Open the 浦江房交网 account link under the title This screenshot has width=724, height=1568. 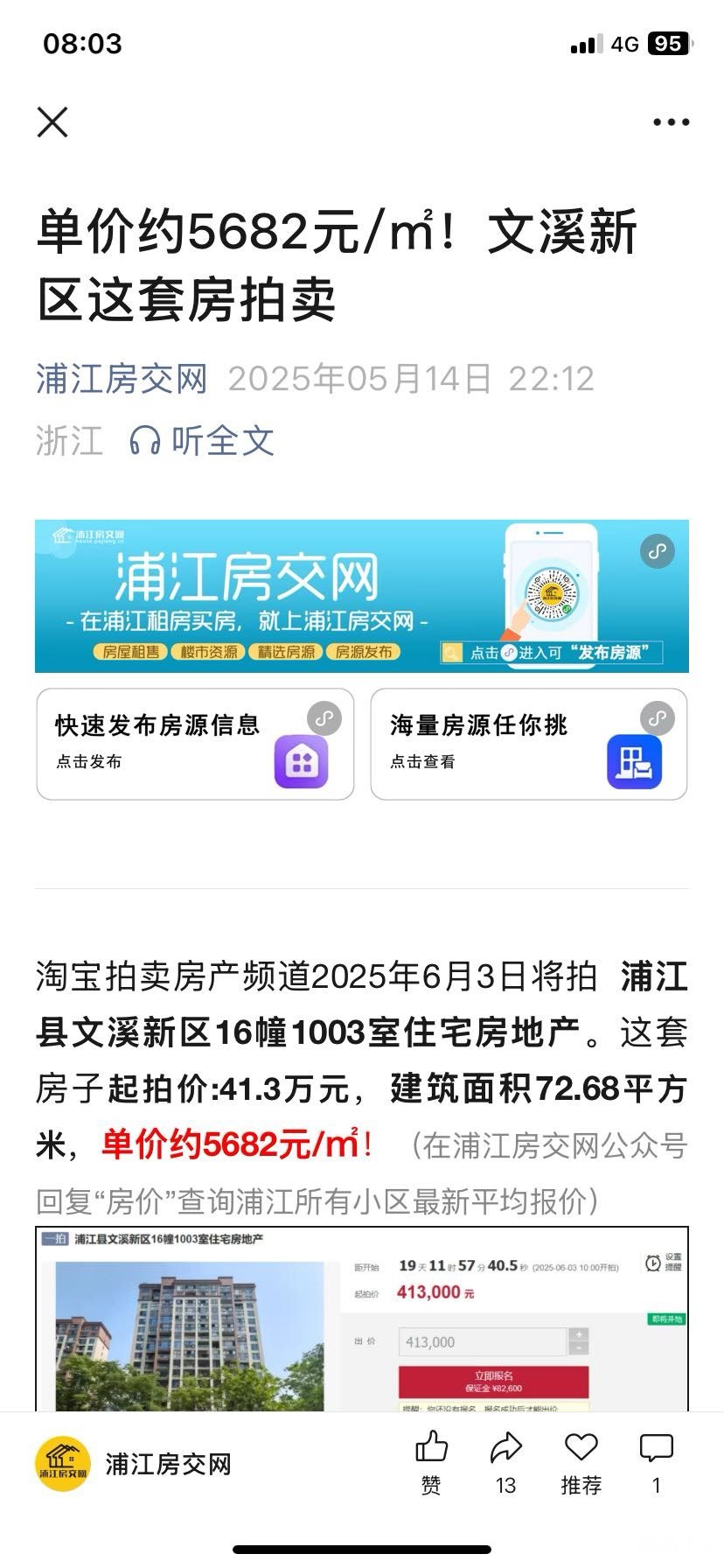coord(122,379)
